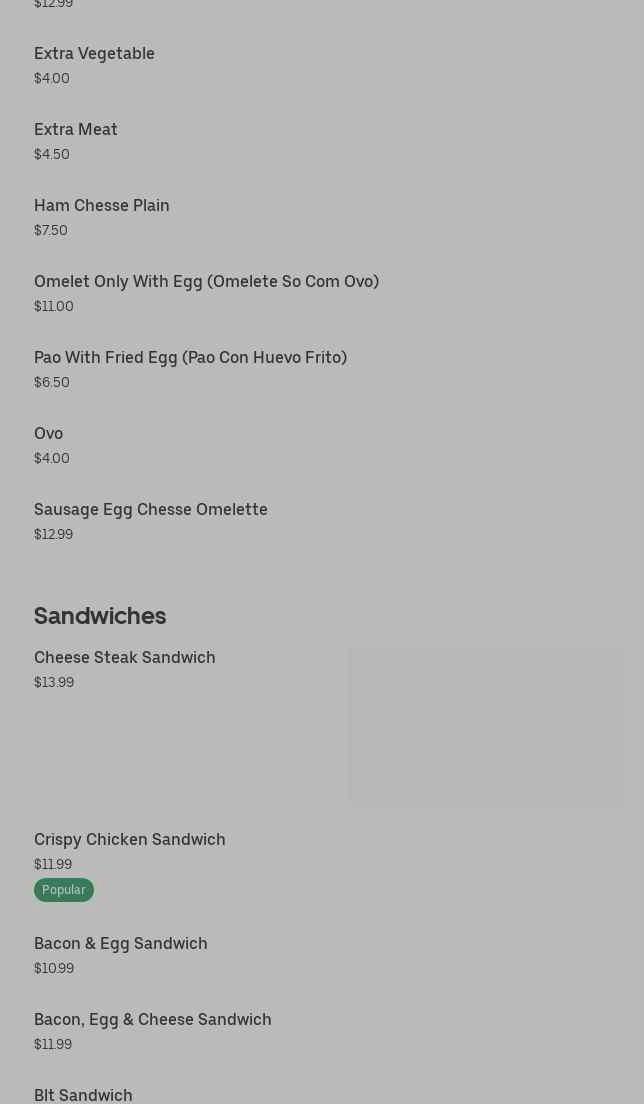Open the Extra Vegetable item
644x1104 pixels.
[x=94, y=54]
